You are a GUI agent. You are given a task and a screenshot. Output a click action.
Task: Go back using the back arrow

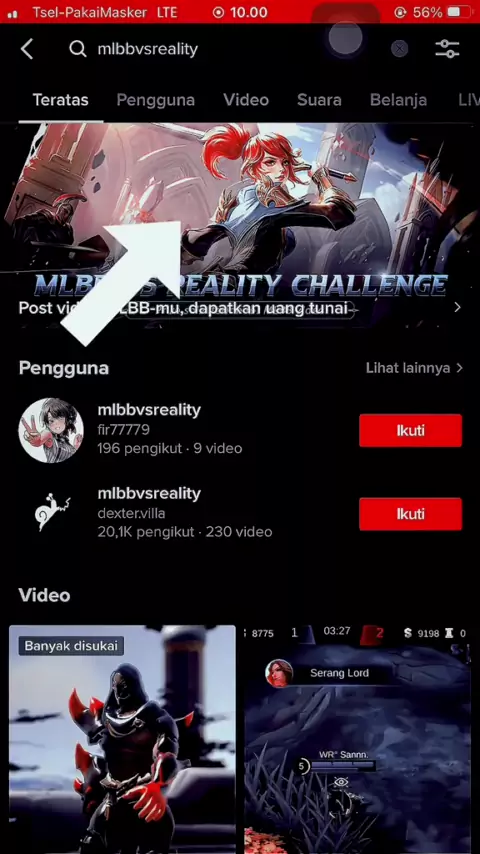[27, 49]
